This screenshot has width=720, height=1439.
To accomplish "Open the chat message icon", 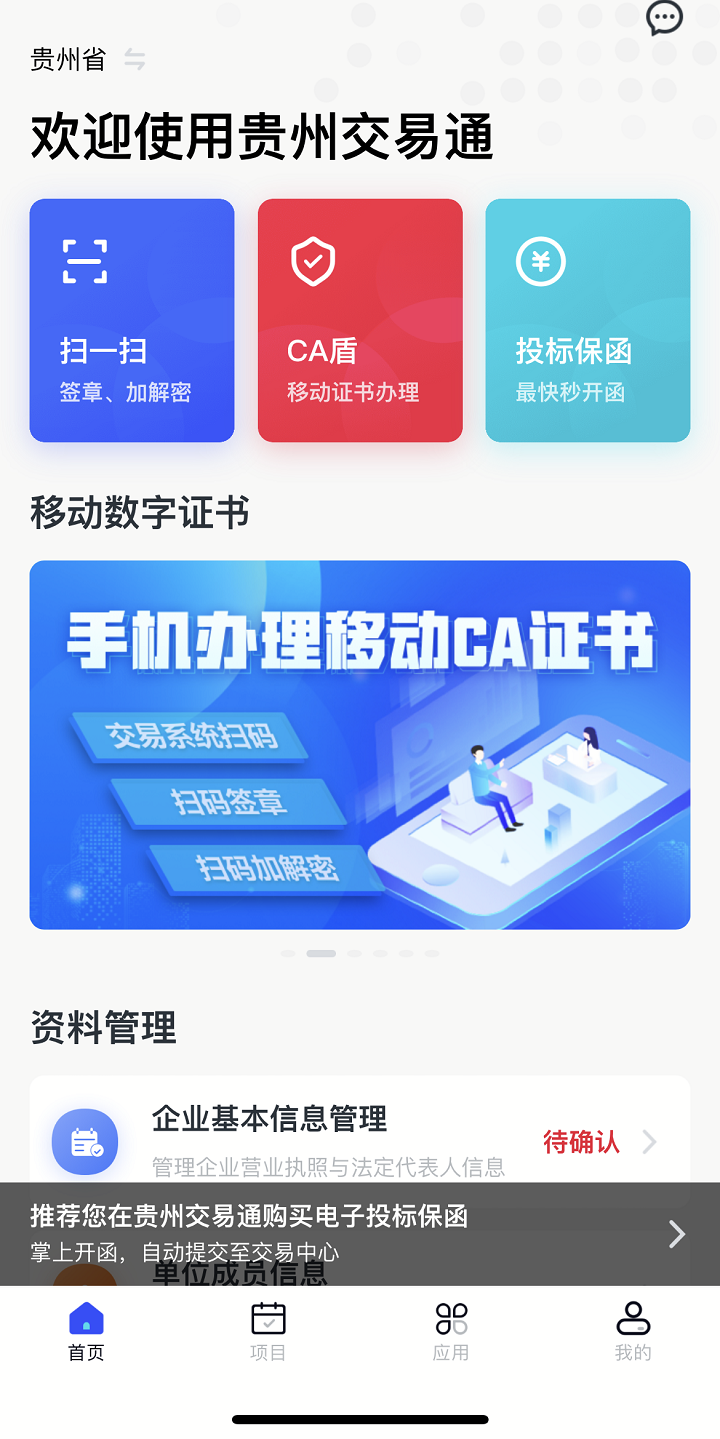I will pos(665,18).
